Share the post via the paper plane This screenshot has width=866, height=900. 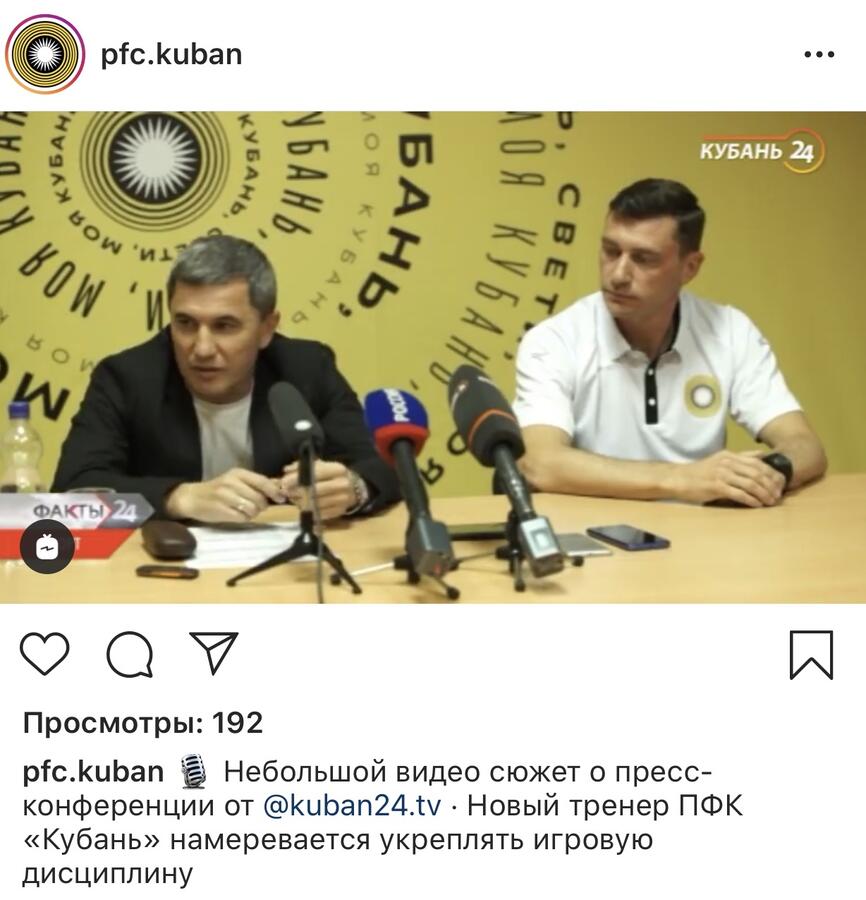213,654
